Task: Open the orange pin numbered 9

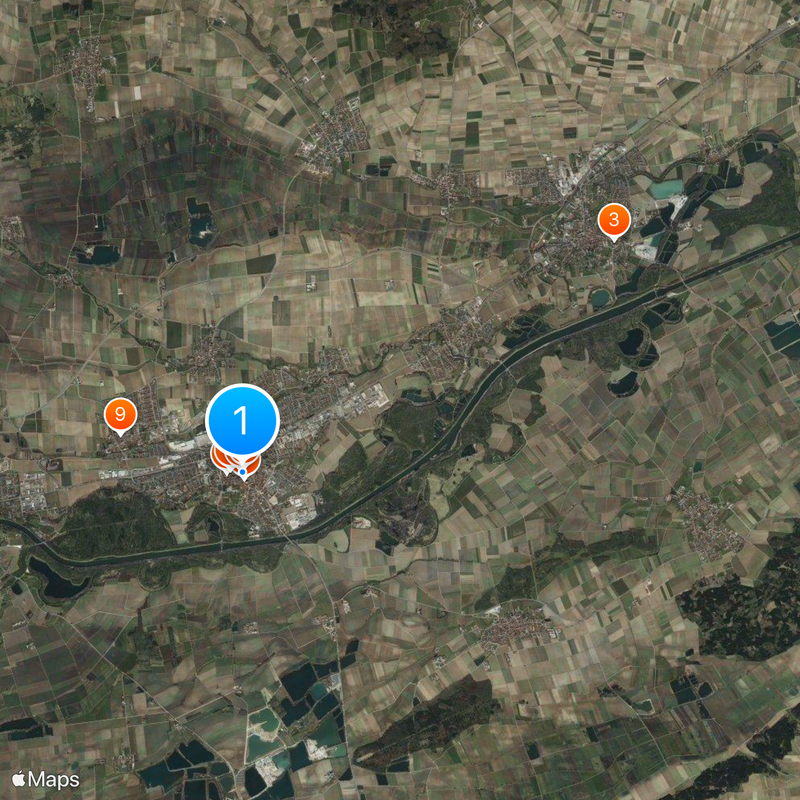Action: click(x=120, y=414)
